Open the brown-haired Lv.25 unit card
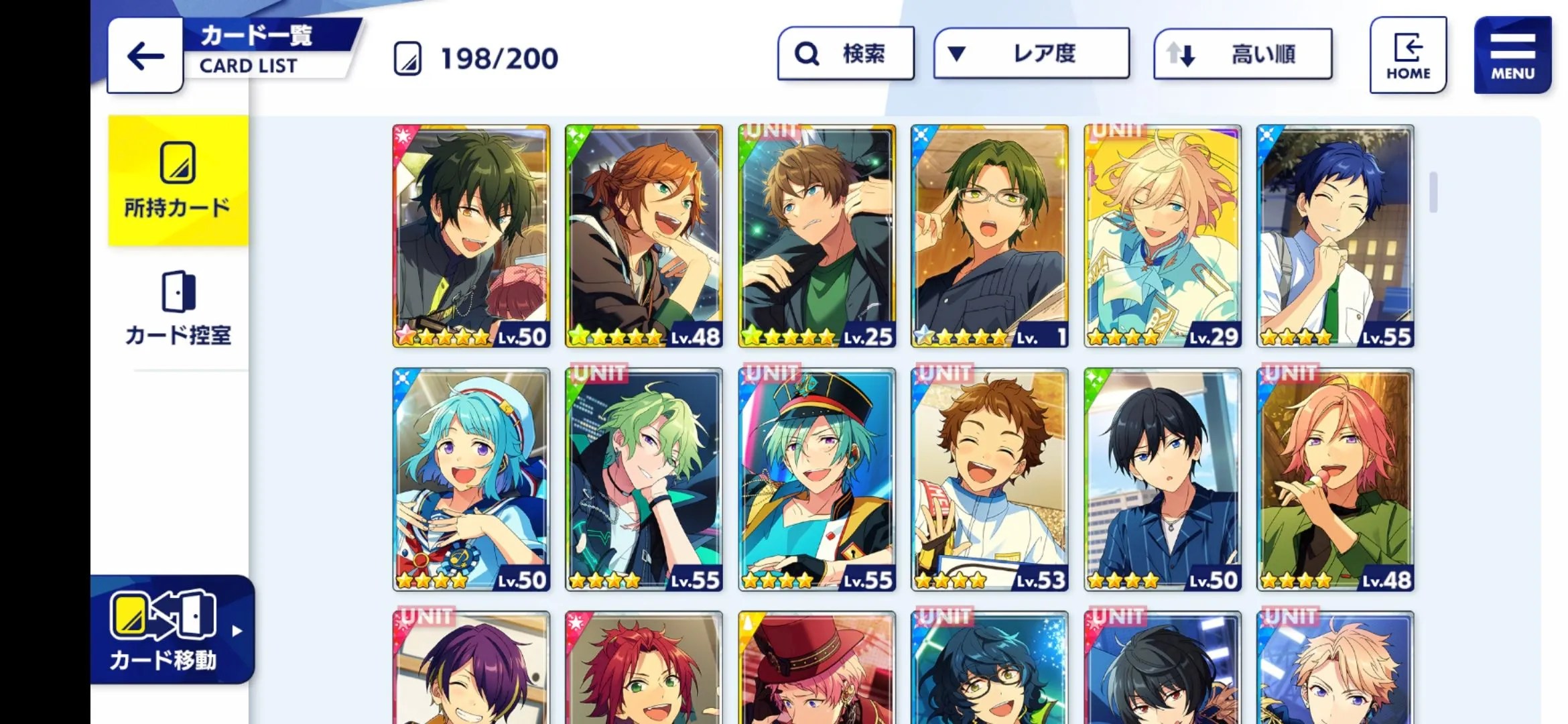1568x724 pixels. pos(816,236)
